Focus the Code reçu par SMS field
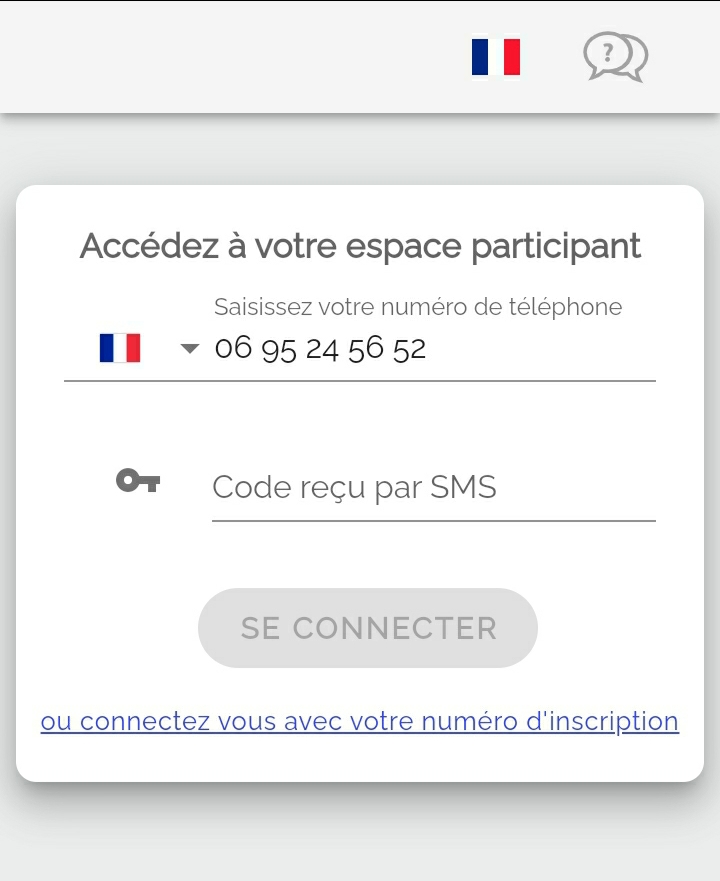The height and width of the screenshot is (881, 720). tap(432, 488)
